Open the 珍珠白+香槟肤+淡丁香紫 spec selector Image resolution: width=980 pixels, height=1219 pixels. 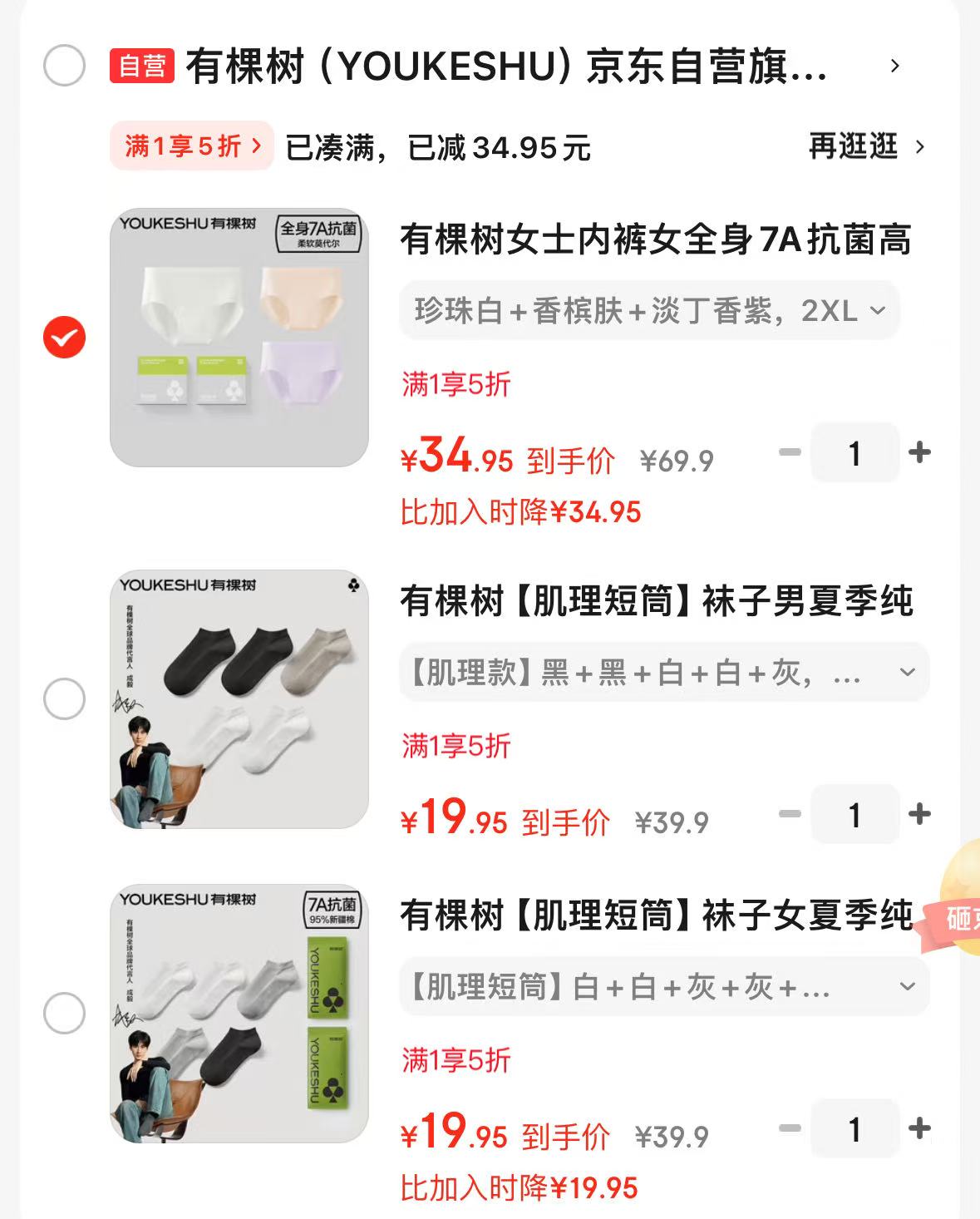649,309
